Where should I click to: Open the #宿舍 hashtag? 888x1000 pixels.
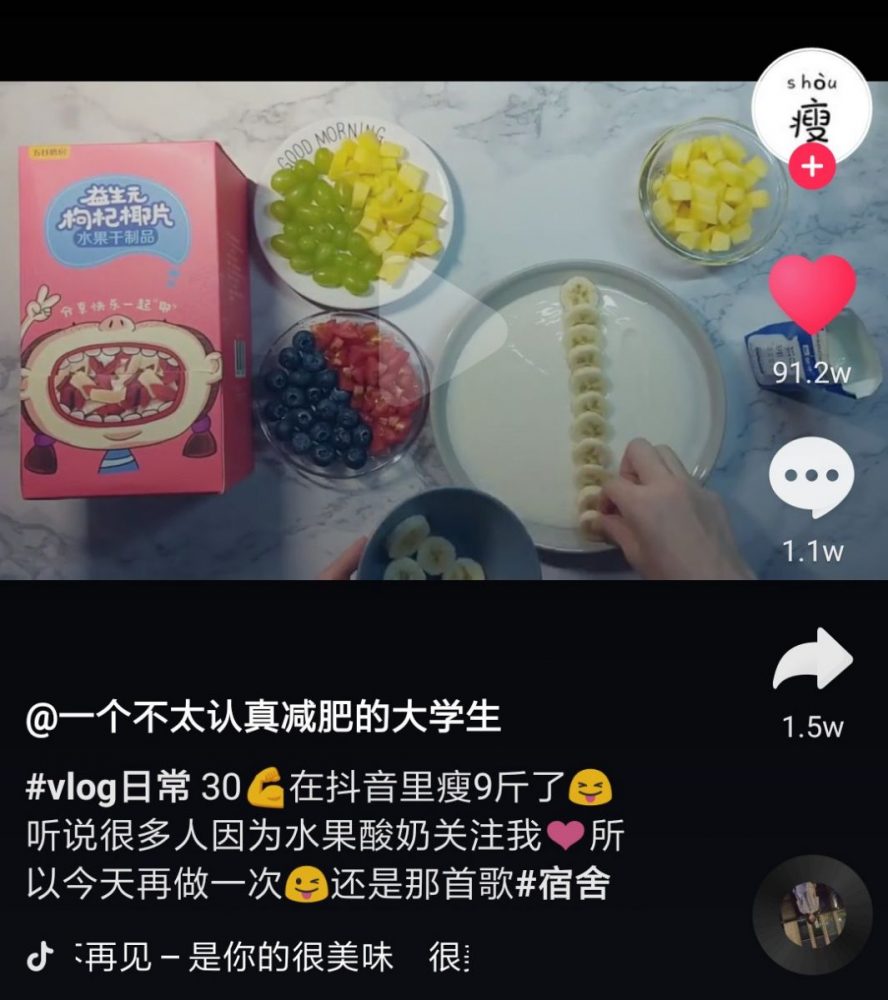click(562, 884)
